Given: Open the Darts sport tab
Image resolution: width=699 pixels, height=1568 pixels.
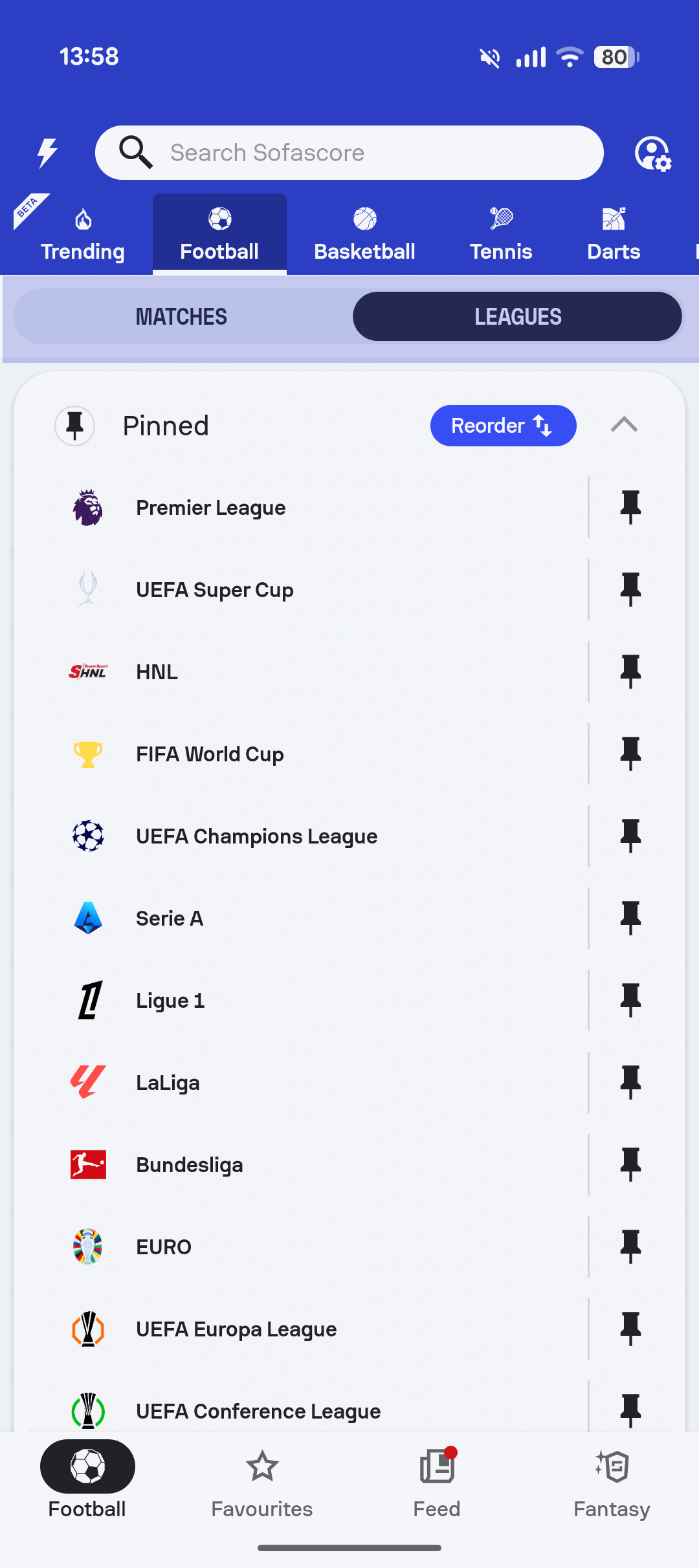Looking at the screenshot, I should (x=614, y=235).
